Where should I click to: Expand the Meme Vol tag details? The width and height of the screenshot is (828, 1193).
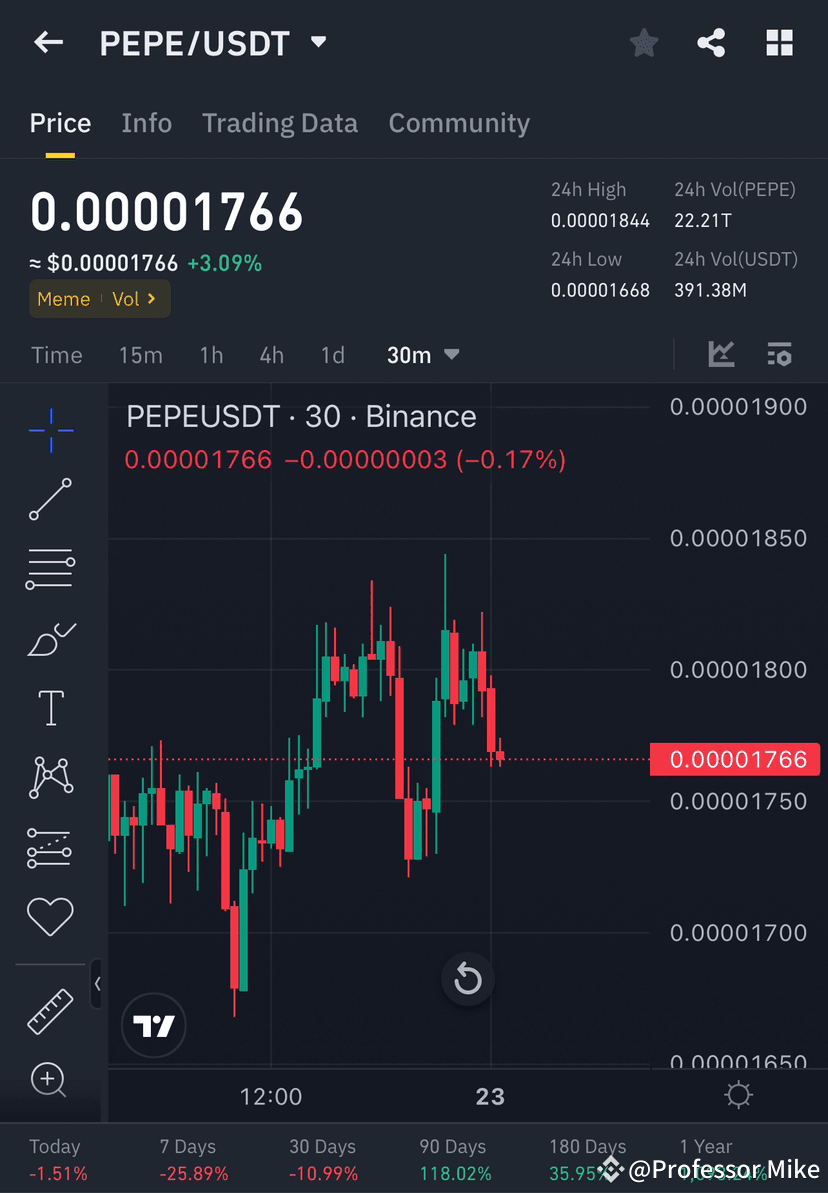coord(99,298)
